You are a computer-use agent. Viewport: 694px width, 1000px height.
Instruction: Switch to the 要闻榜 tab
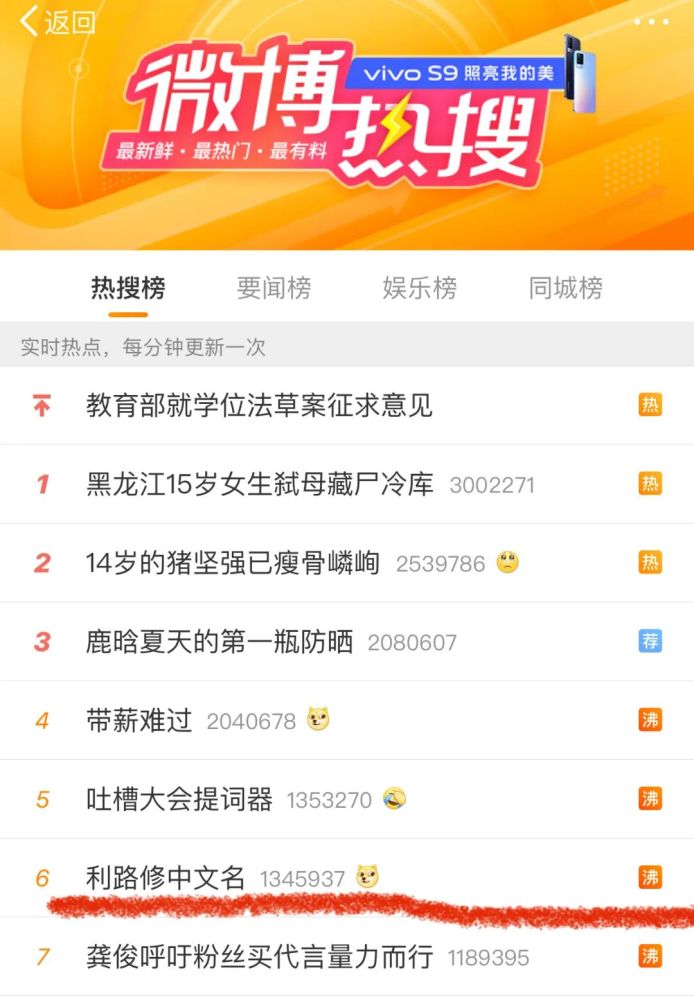coord(274,289)
